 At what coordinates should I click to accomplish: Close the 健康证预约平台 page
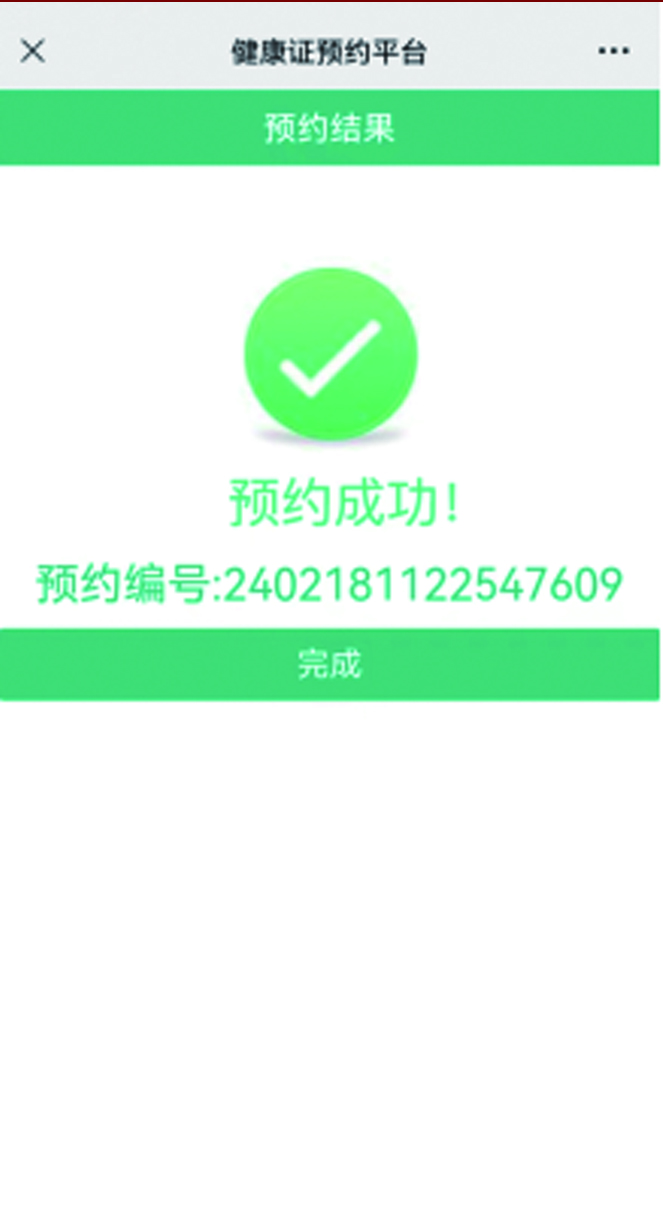coord(33,51)
